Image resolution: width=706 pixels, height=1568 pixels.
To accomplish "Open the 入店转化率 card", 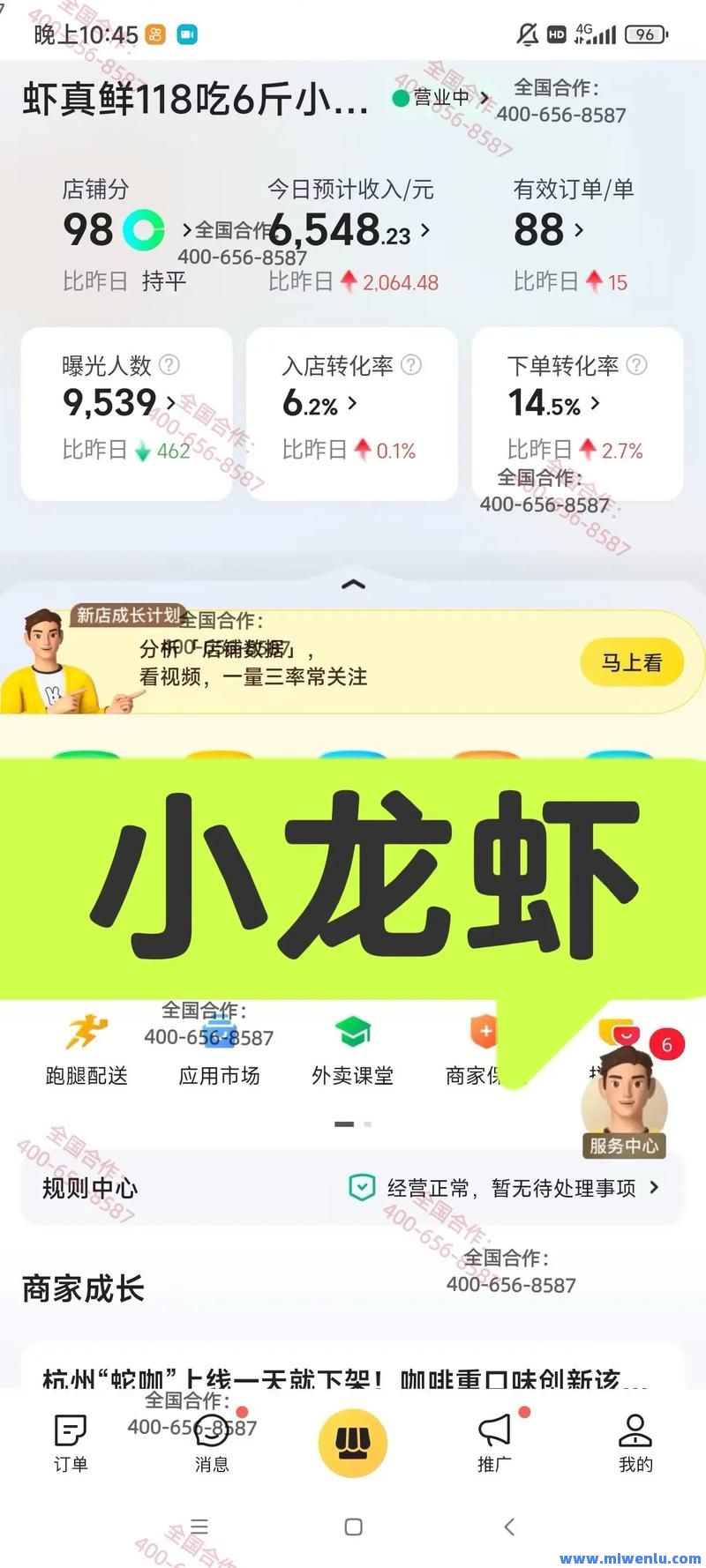I will point(351,414).
